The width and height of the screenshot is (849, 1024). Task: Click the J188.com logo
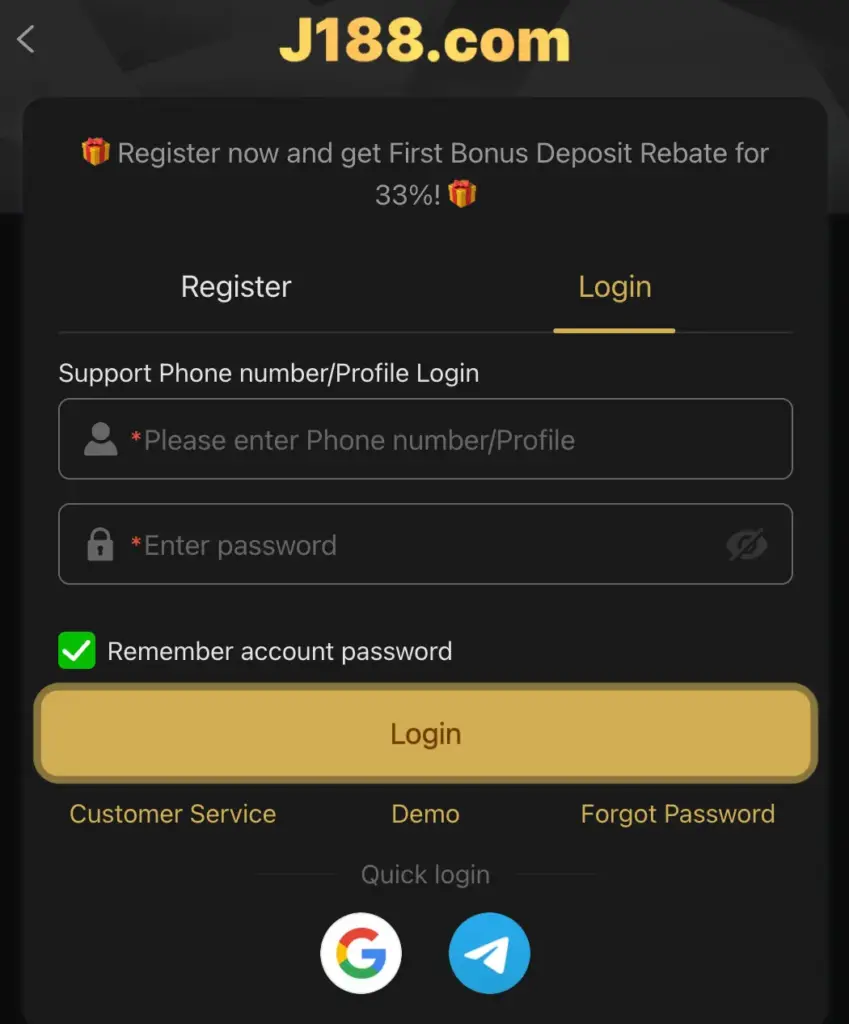[x=424, y=41]
